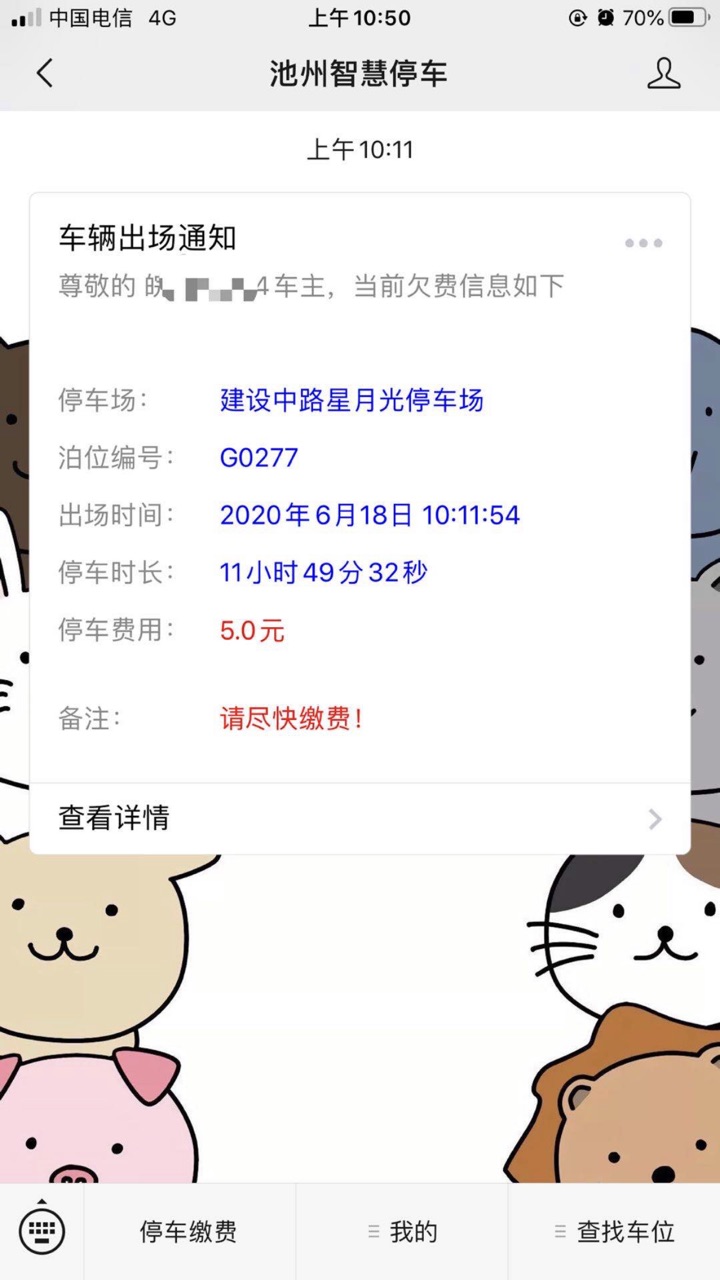Expand the 我的 menu

click(403, 1232)
